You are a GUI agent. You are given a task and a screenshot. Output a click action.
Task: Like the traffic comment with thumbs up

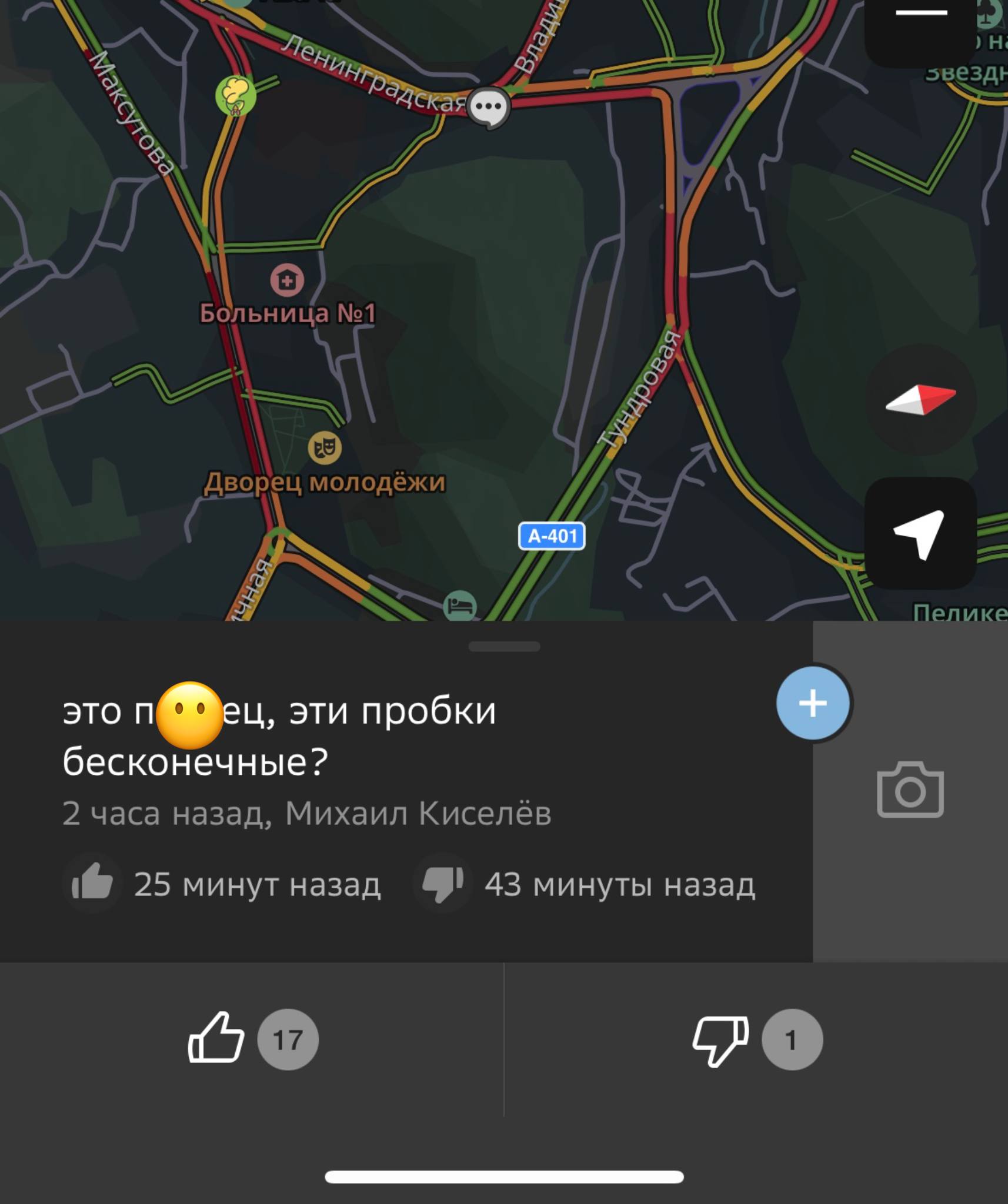[x=216, y=1039]
